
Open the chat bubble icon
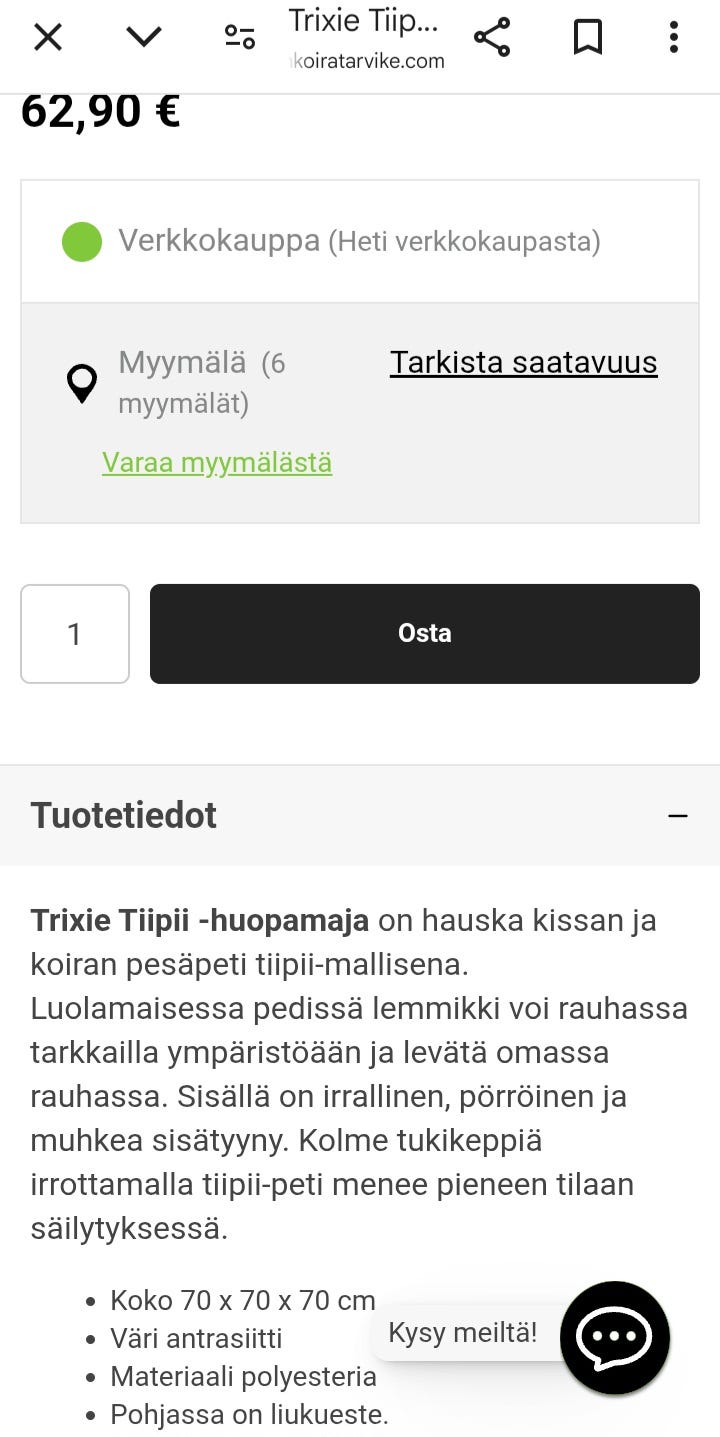(x=614, y=1339)
